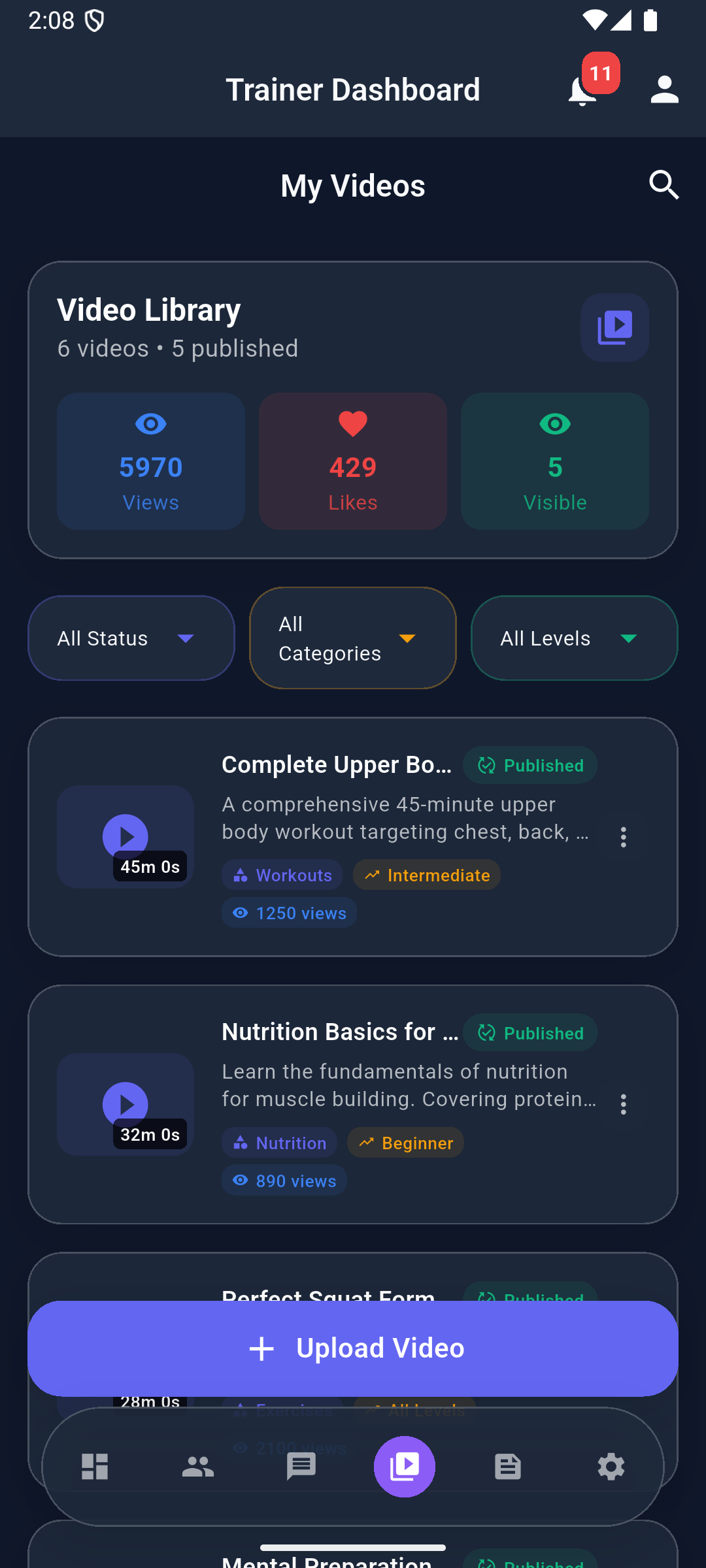
Task: Open the profile icon
Action: (x=664, y=90)
